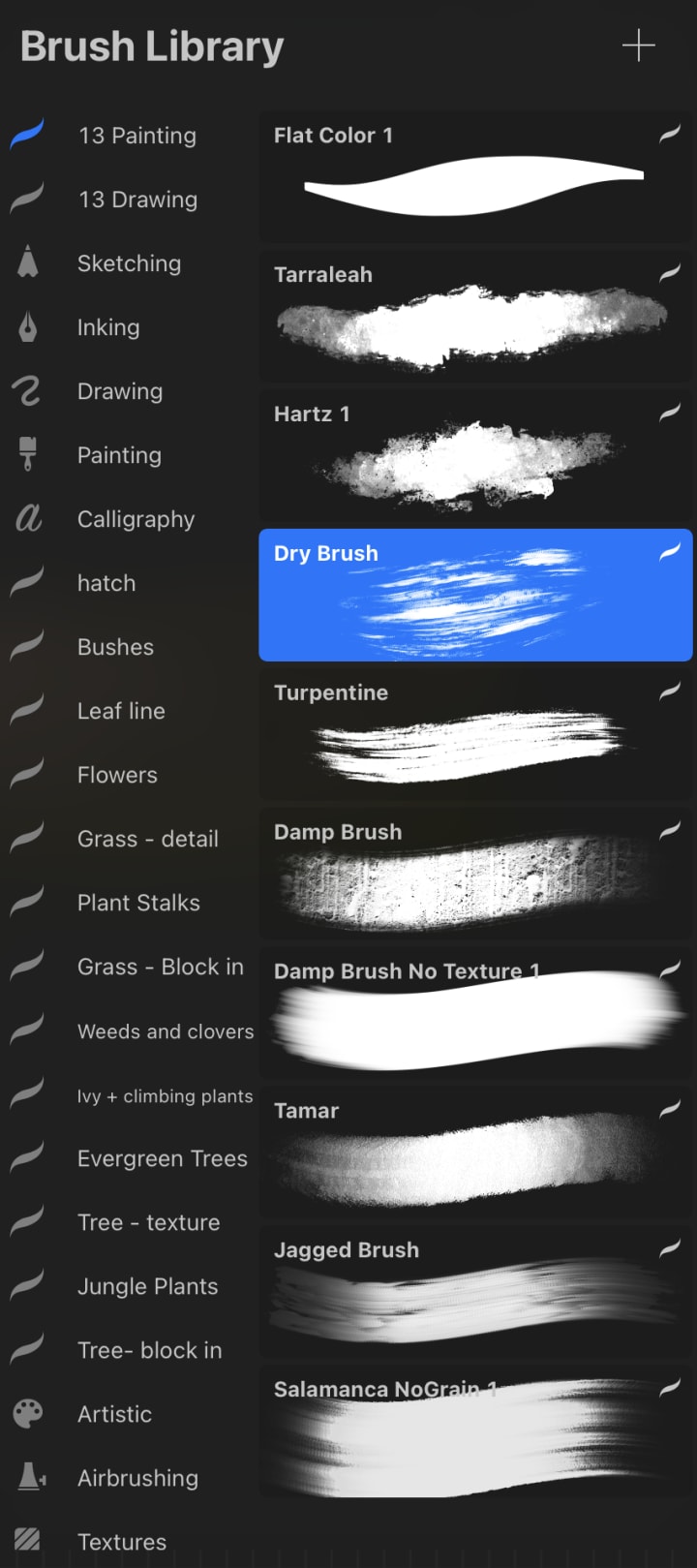Pick the Hartz 1 brush

click(474, 455)
